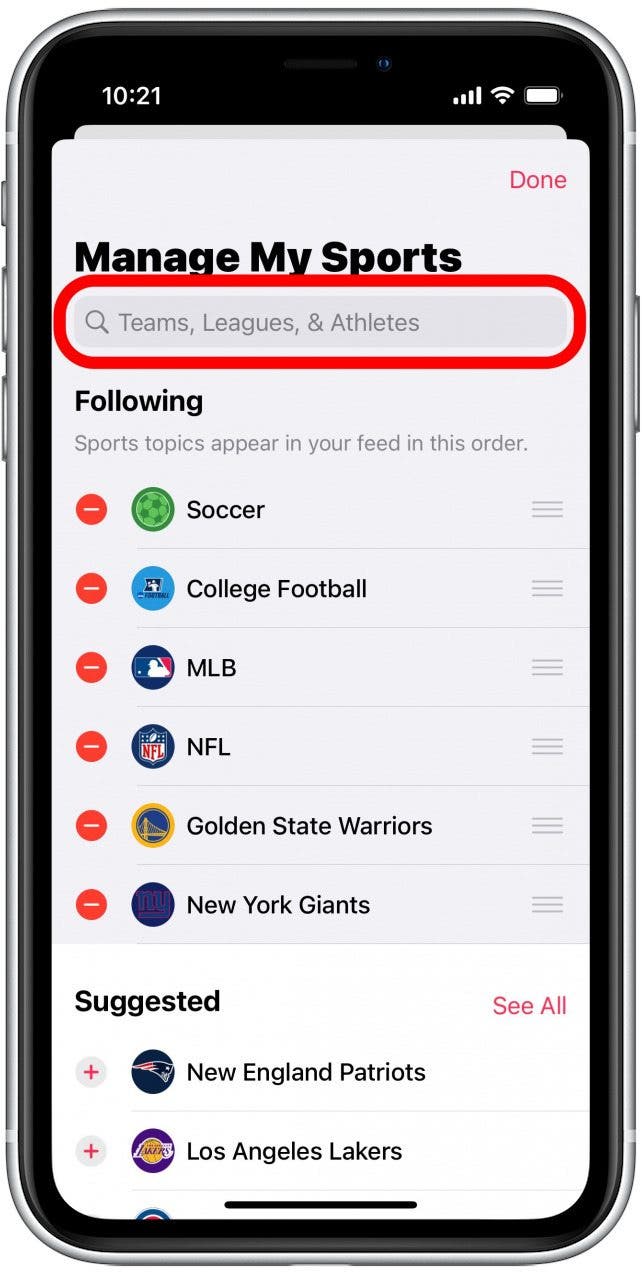Follow New England Patriots with plus button
This screenshot has height=1274, width=642.
click(x=91, y=1072)
